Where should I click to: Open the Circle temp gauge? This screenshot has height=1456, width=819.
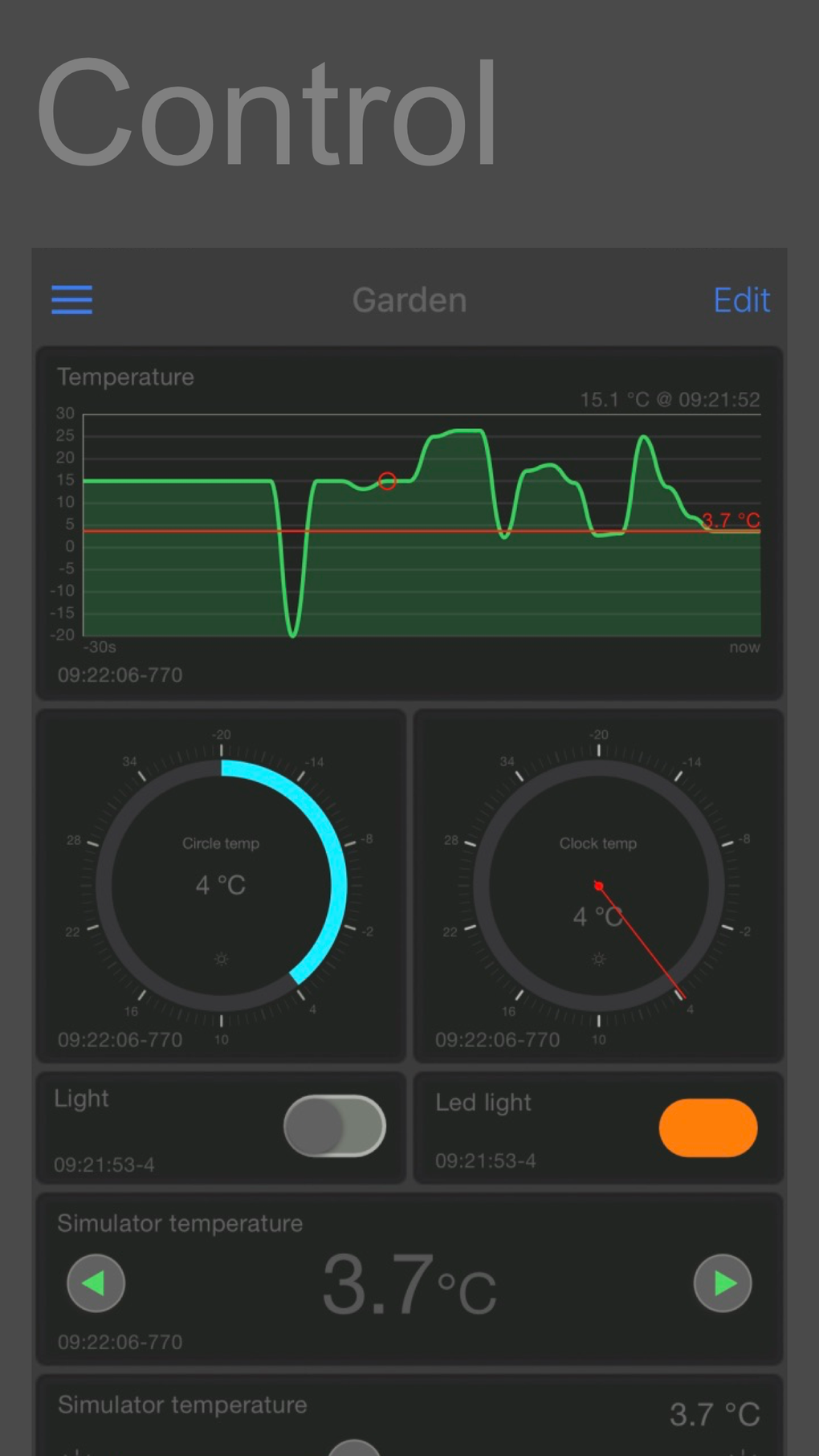pos(221,885)
